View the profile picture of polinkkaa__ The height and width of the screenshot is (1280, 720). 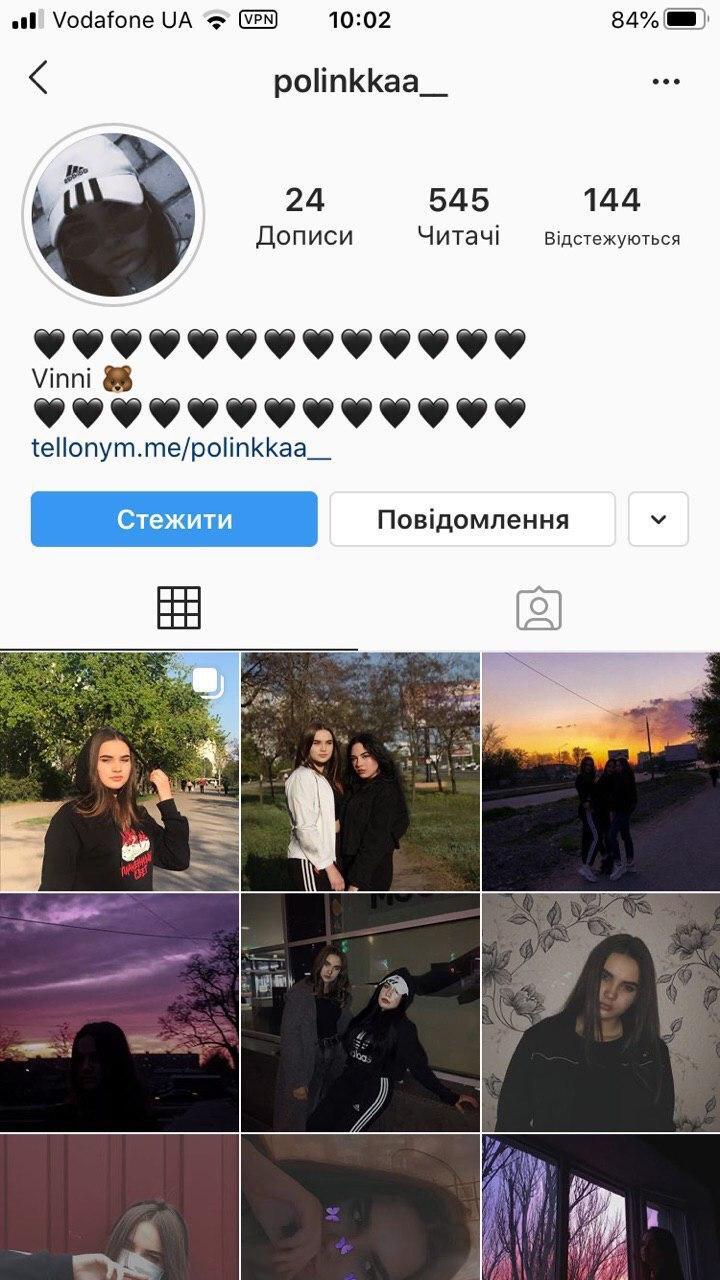113,214
